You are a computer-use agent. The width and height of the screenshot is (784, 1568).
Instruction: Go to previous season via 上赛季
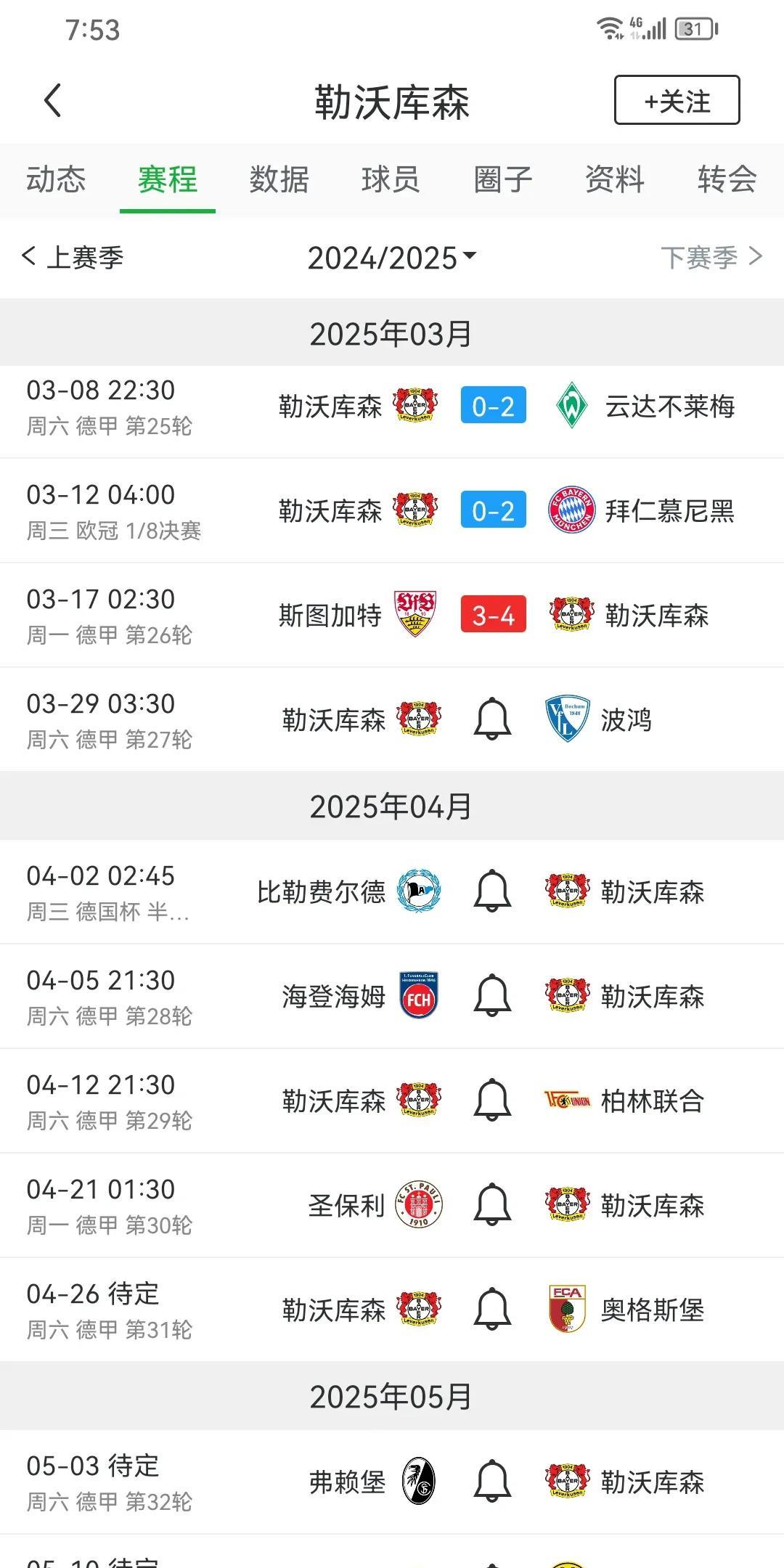point(73,257)
